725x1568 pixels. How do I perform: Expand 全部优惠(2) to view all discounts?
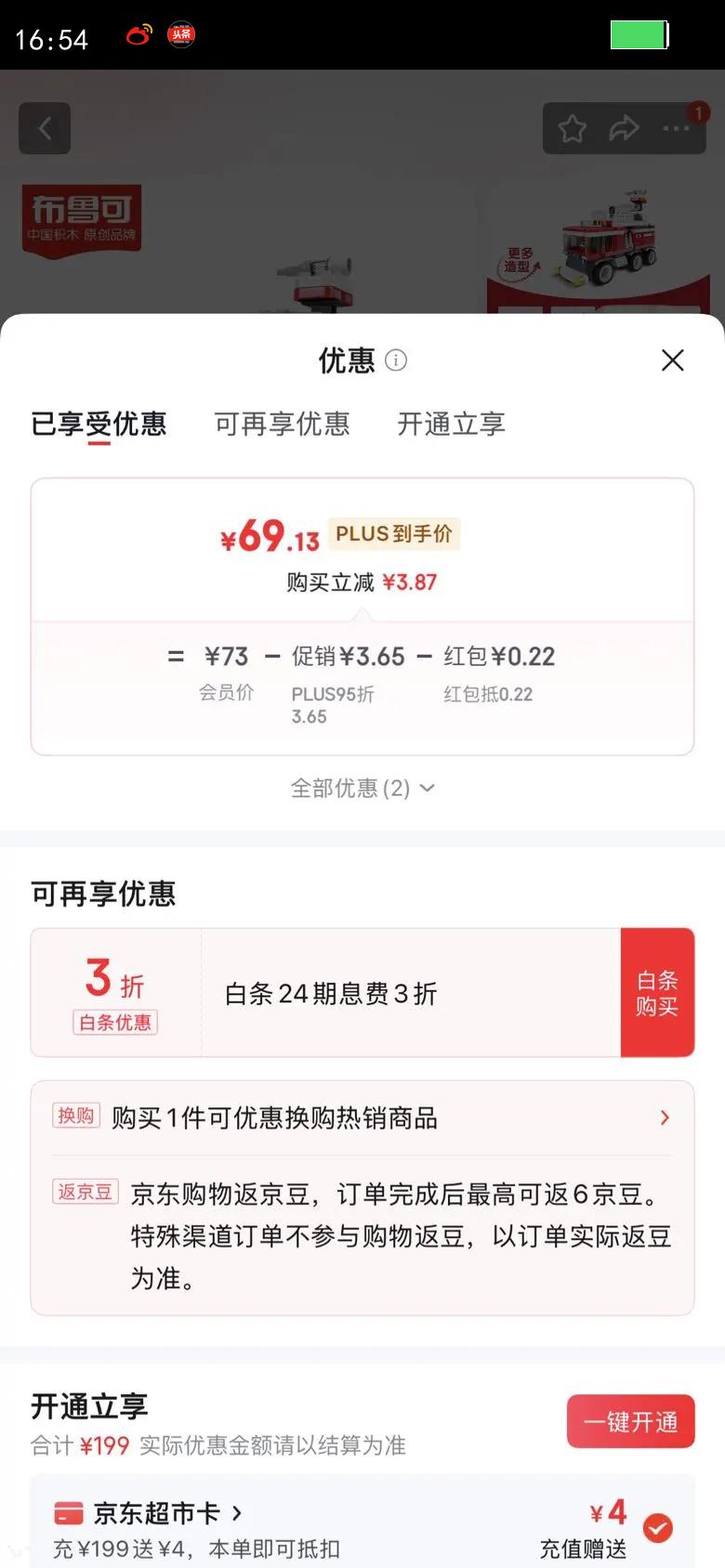click(x=362, y=788)
